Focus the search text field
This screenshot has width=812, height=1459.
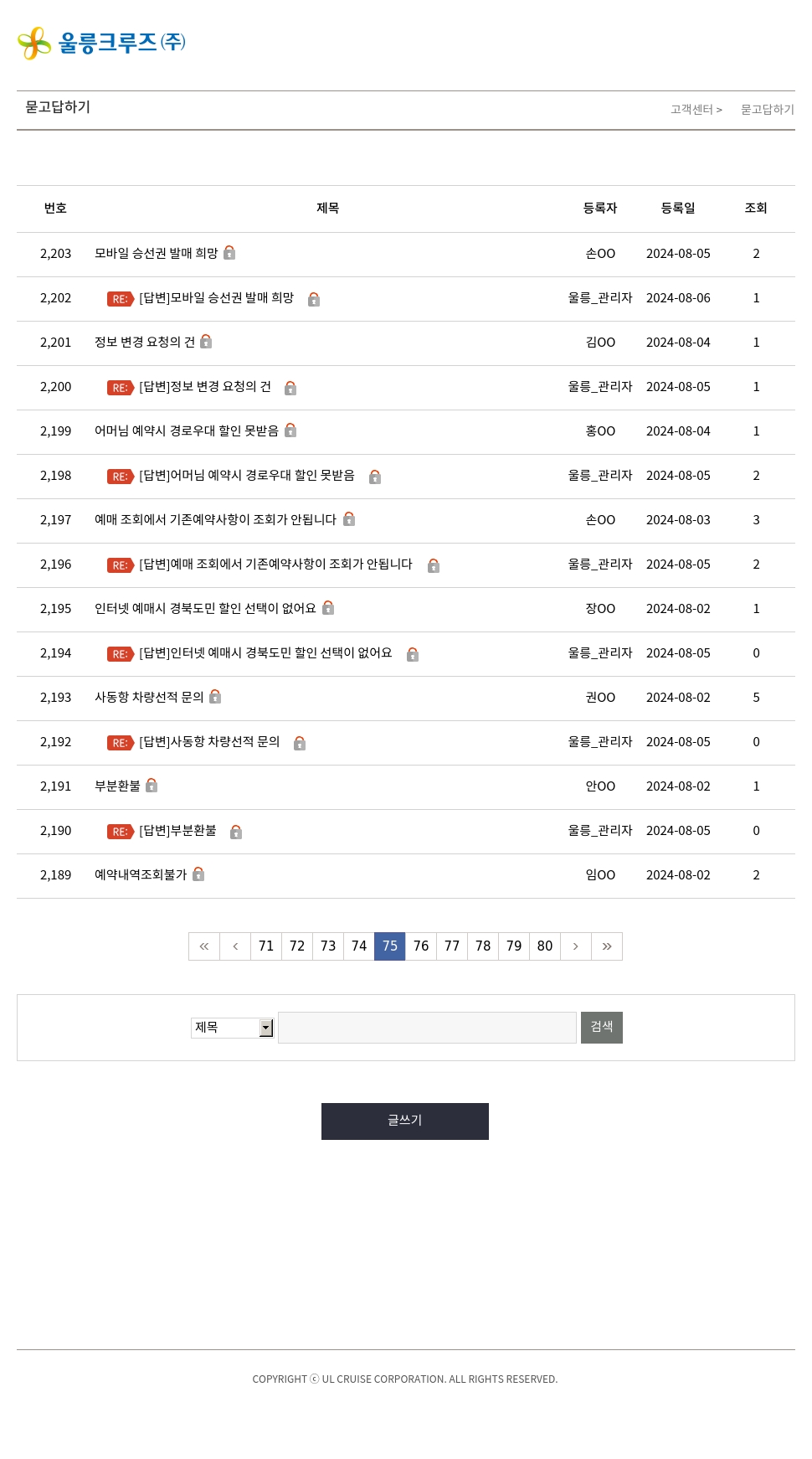(427, 1028)
